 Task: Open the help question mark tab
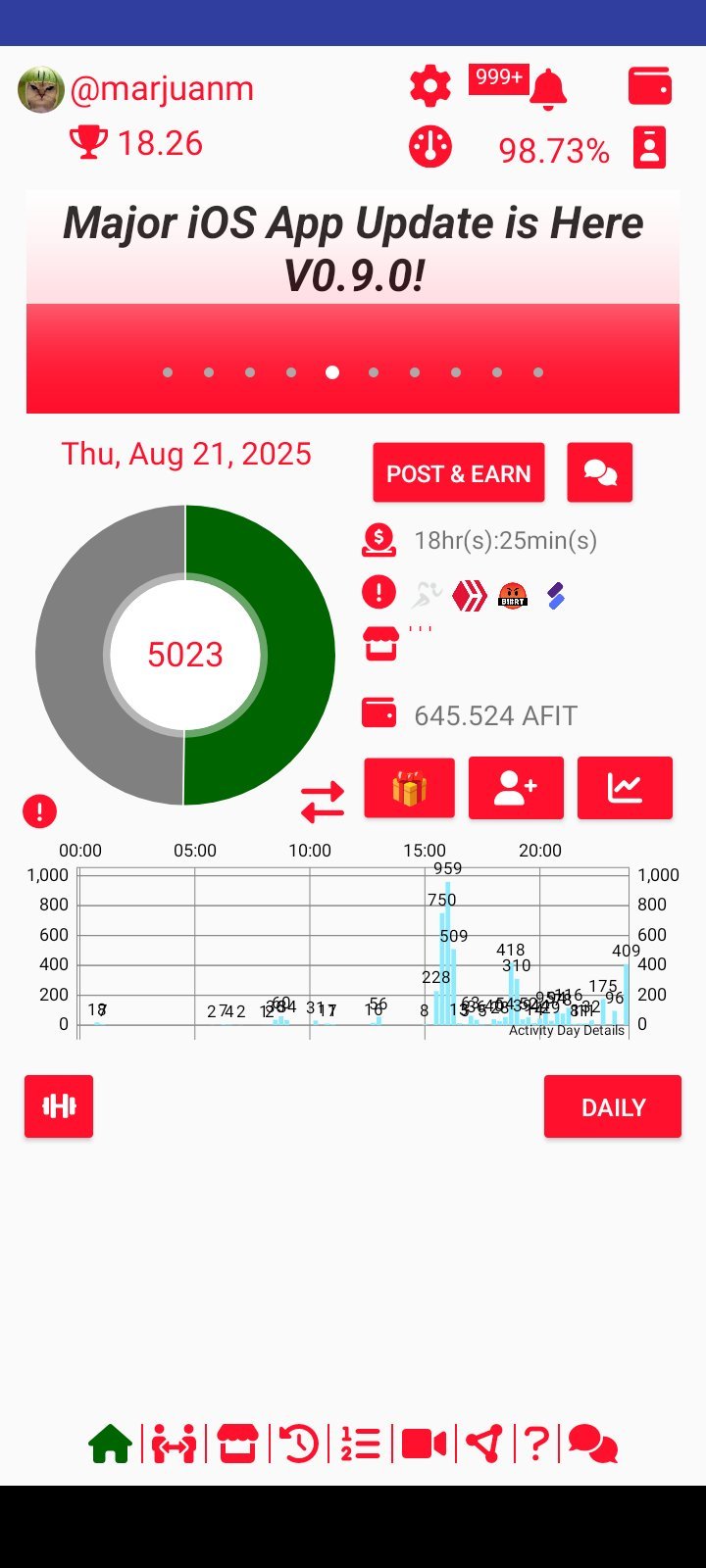tap(535, 1444)
